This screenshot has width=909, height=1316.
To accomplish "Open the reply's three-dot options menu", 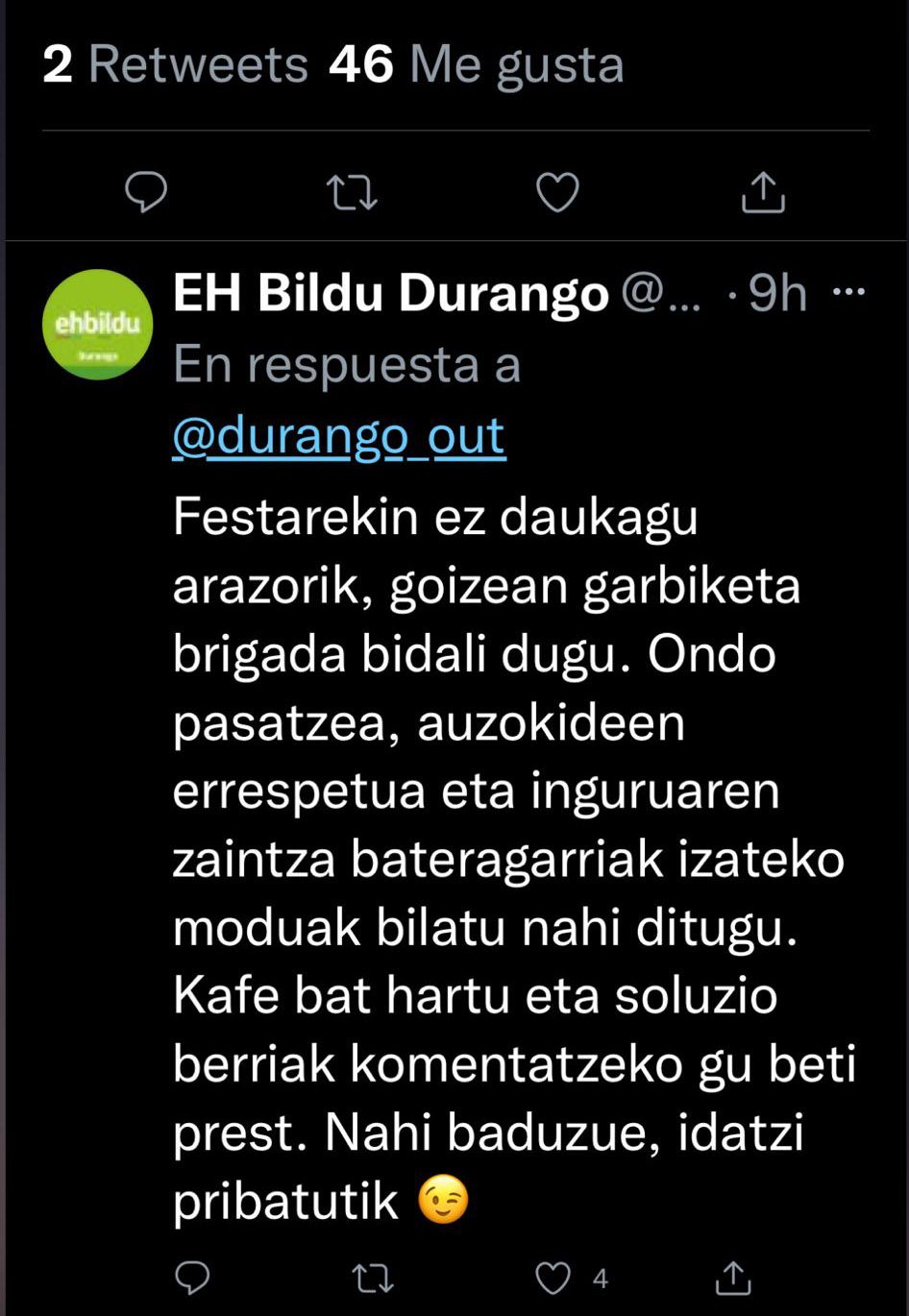I will click(x=848, y=292).
